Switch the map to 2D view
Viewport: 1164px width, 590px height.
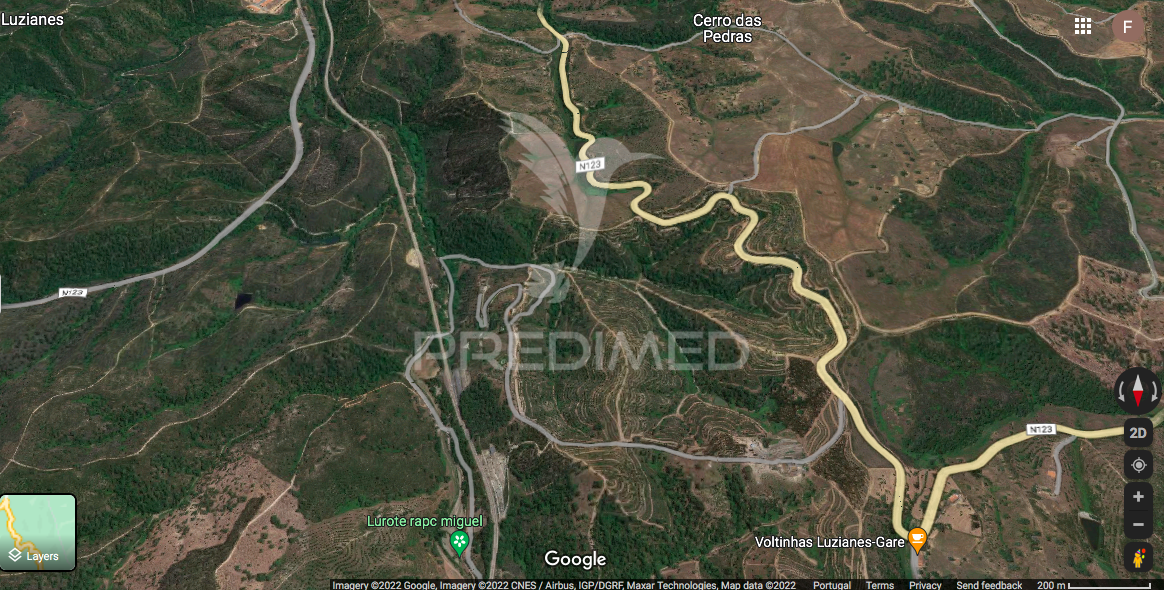click(1138, 433)
